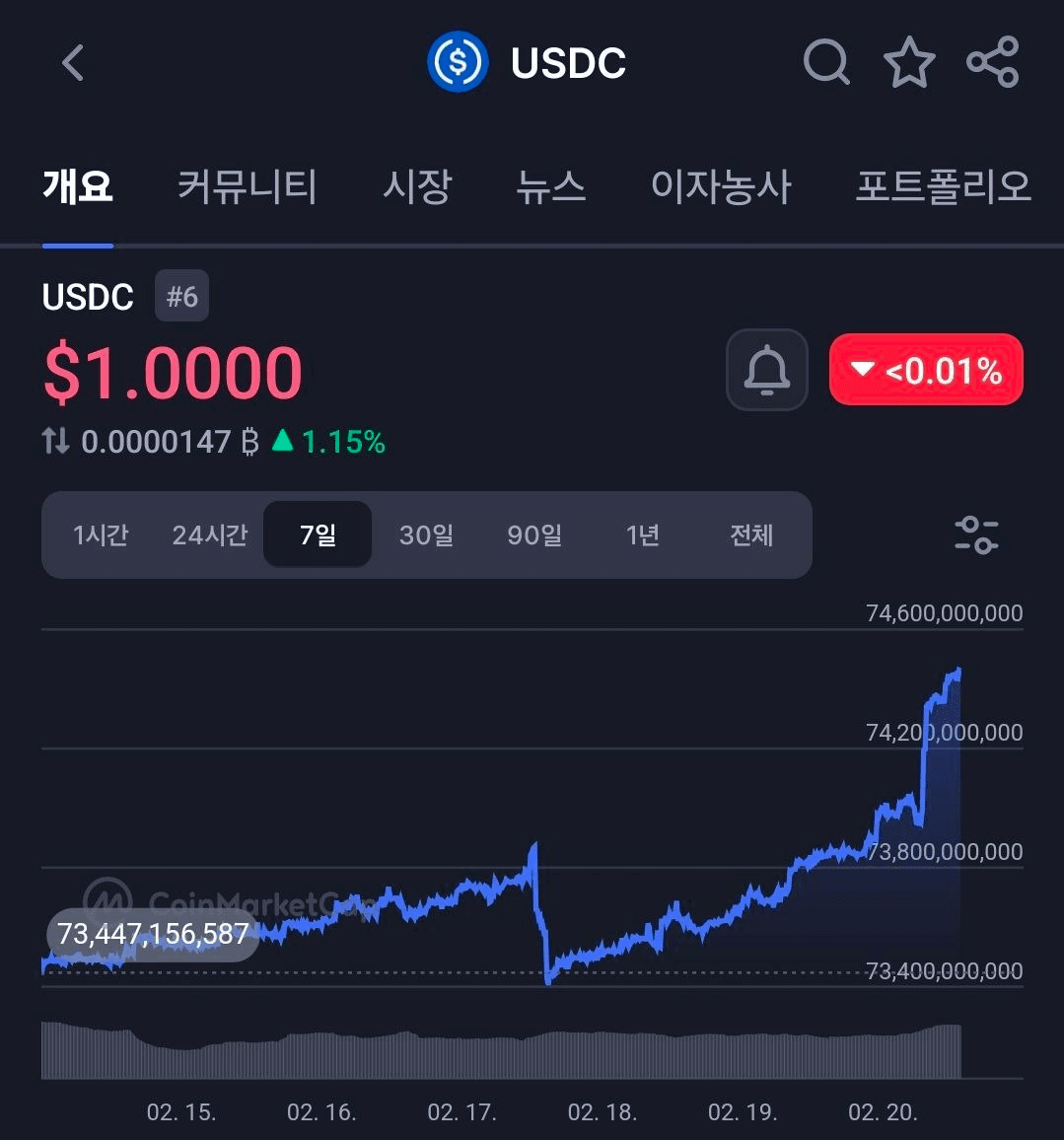Switch to the 포트폴리오 tab
This screenshot has height=1140, width=1064.
point(943,186)
